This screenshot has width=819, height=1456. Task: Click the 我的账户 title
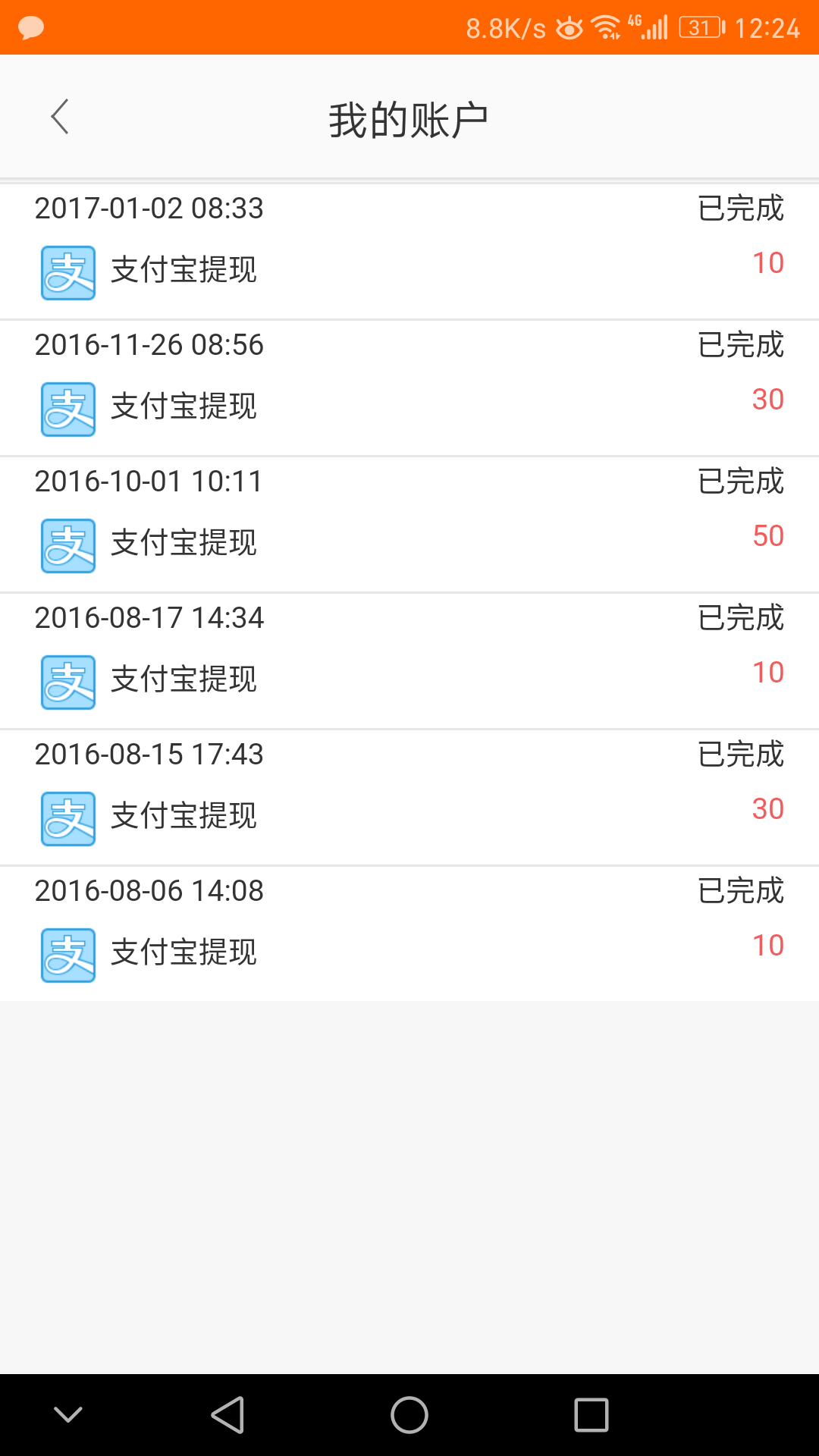[x=409, y=118]
